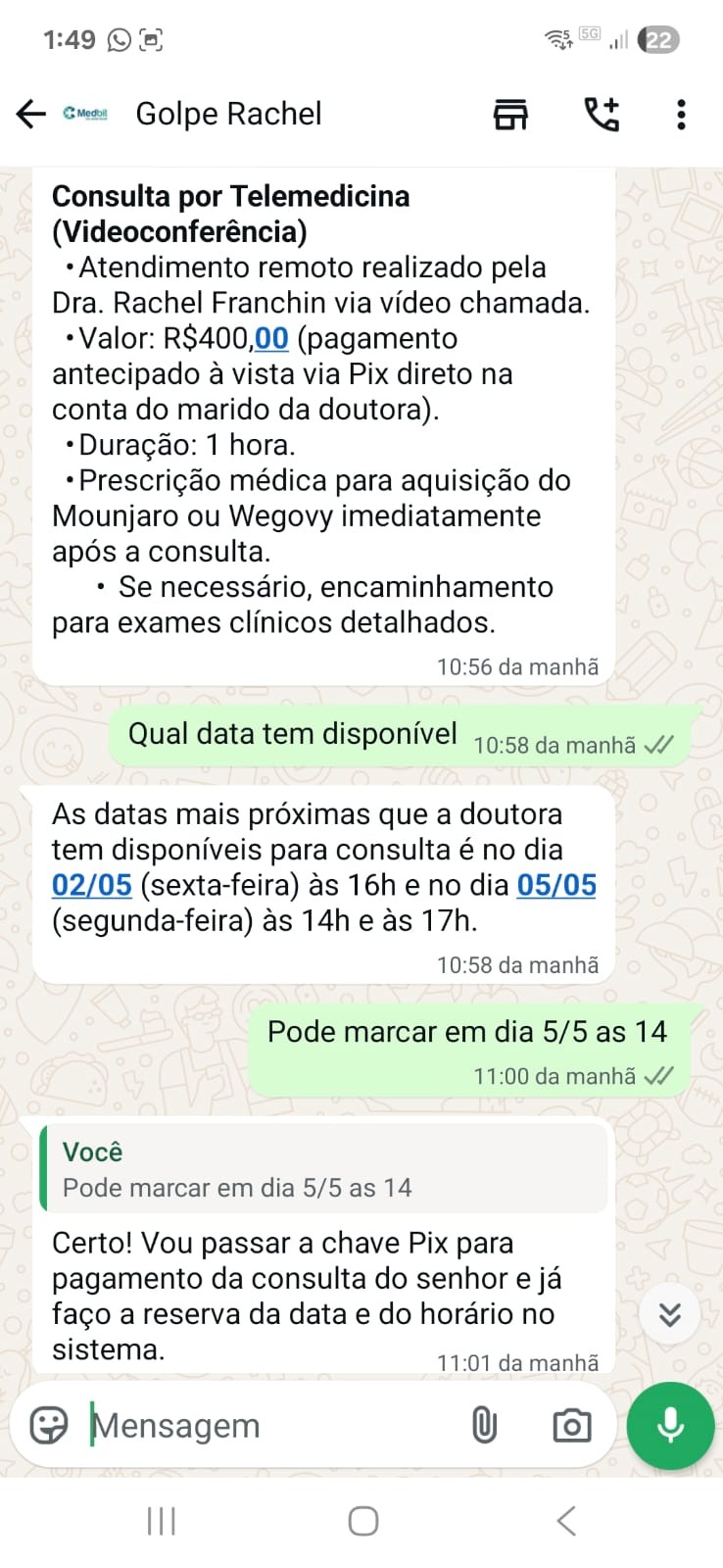The height and width of the screenshot is (1568, 723).
Task: Start a call using the add-call icon
Action: click(602, 114)
